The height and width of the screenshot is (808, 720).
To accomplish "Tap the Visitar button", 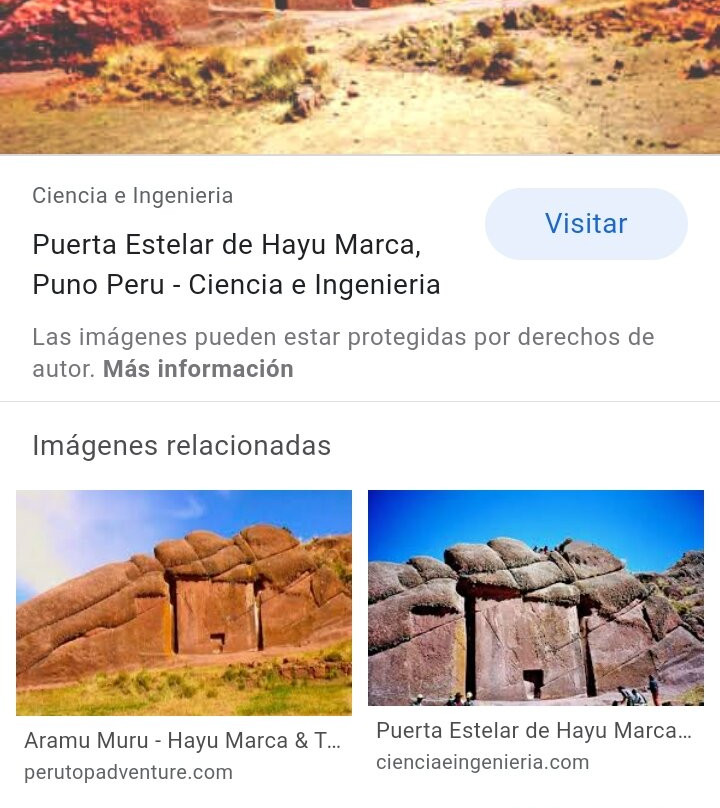I will (586, 224).
